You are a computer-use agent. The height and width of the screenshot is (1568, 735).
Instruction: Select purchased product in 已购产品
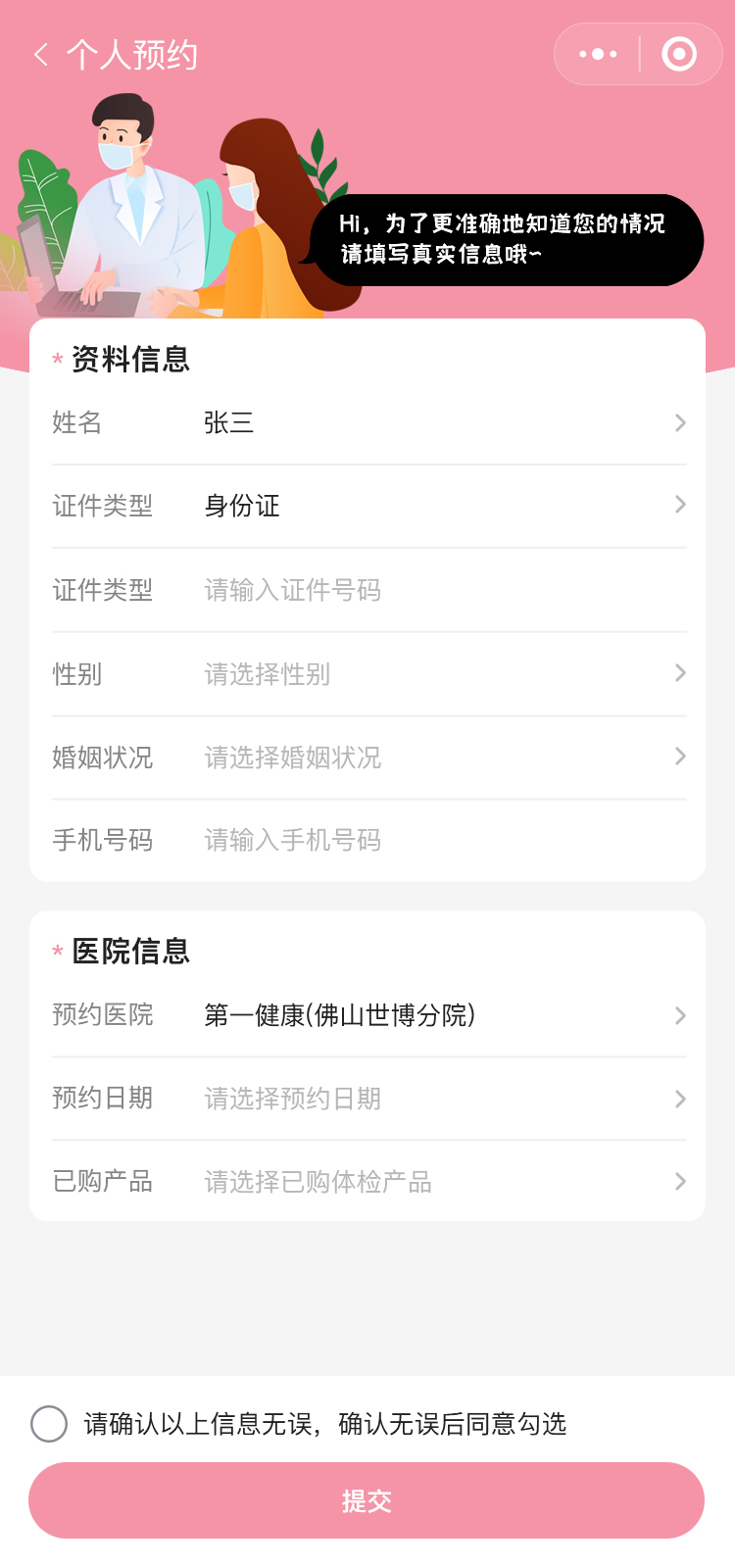368,1182
